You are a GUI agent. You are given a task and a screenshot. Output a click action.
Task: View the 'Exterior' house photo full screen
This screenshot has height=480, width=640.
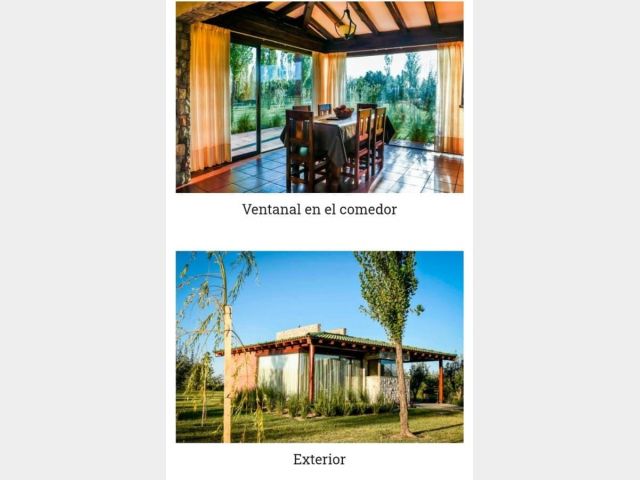tap(319, 346)
